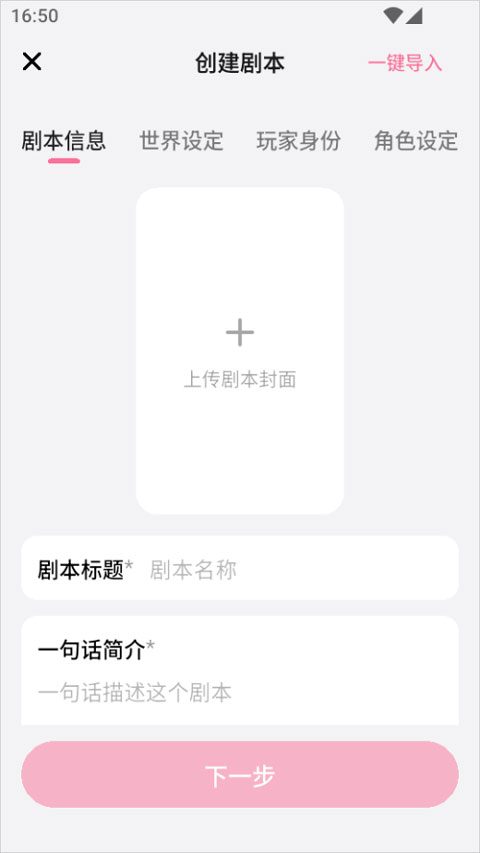480x853 pixels.
Task: Open the 玩家身份 tab
Action: (299, 141)
